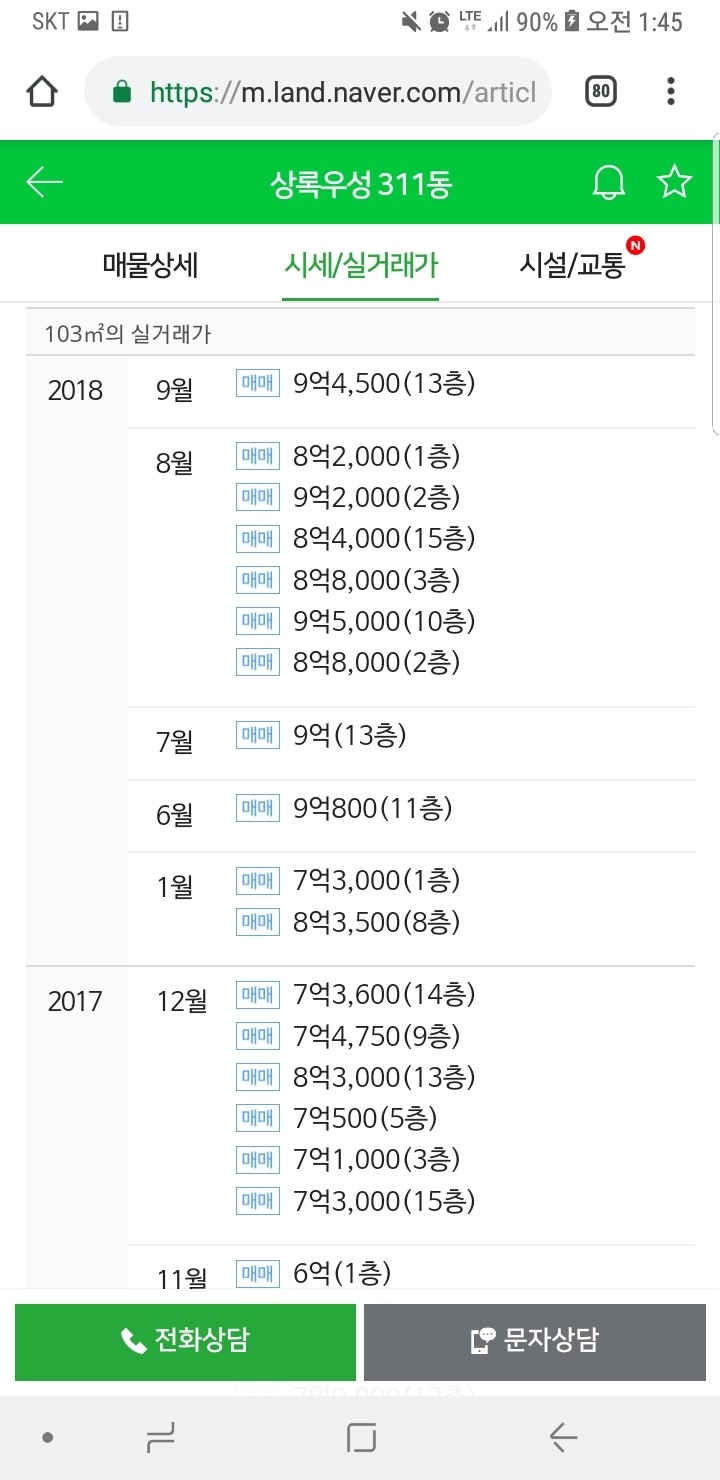This screenshot has height=1480, width=720.
Task: Tap the notification bell icon
Action: 610,182
